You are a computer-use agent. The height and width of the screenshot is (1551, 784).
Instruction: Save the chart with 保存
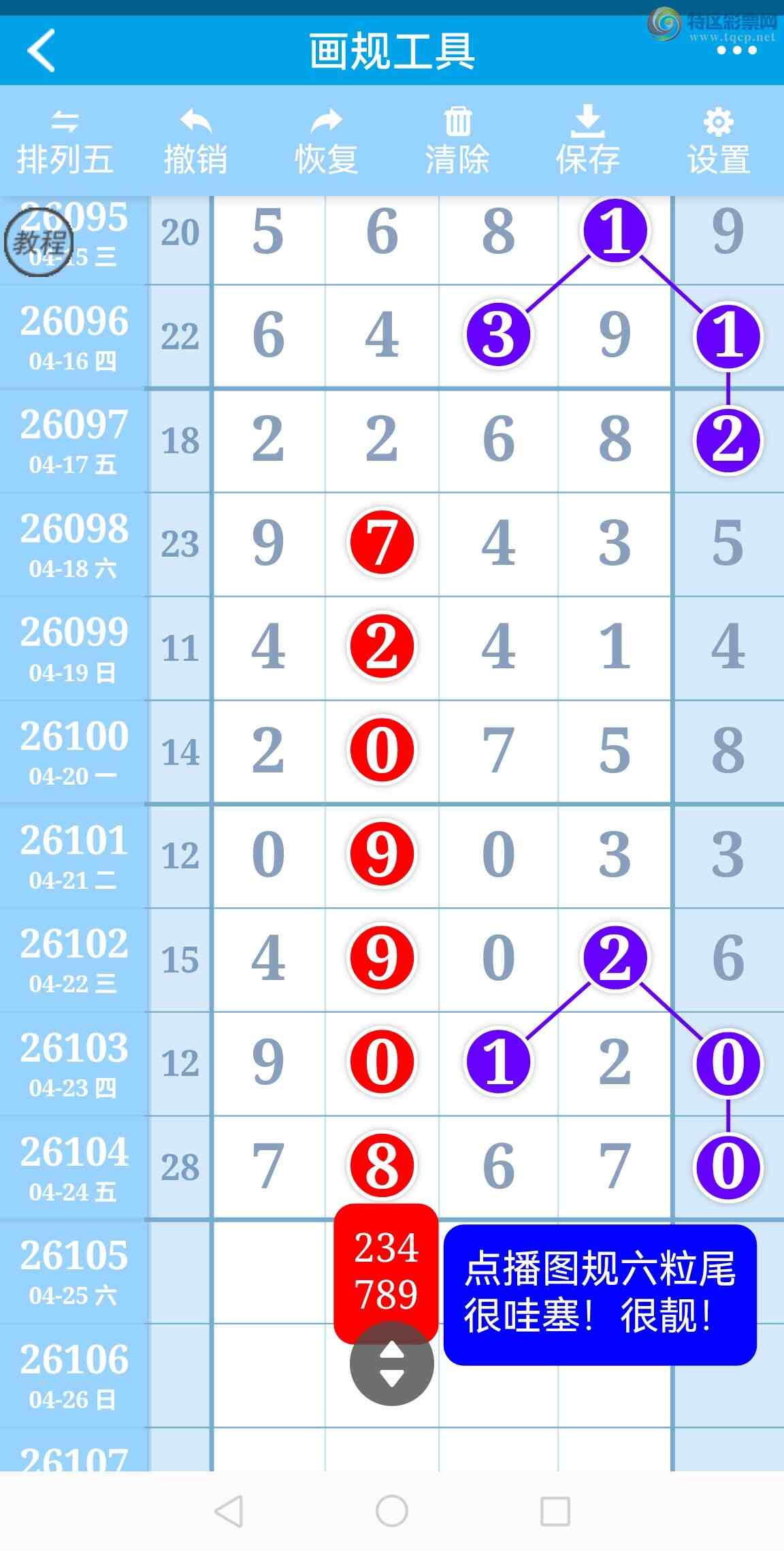(x=587, y=142)
